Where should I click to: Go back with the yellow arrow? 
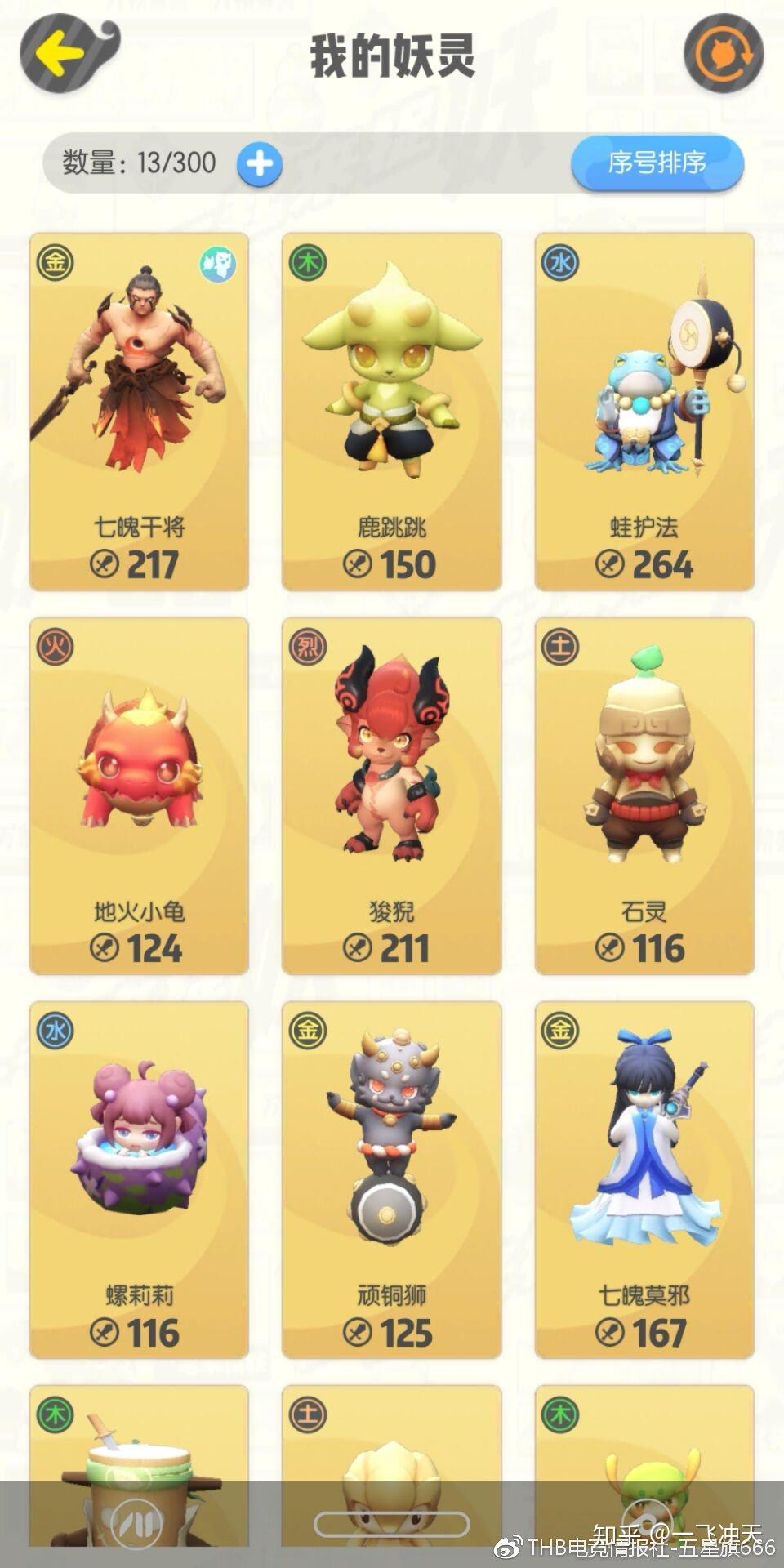[x=62, y=54]
